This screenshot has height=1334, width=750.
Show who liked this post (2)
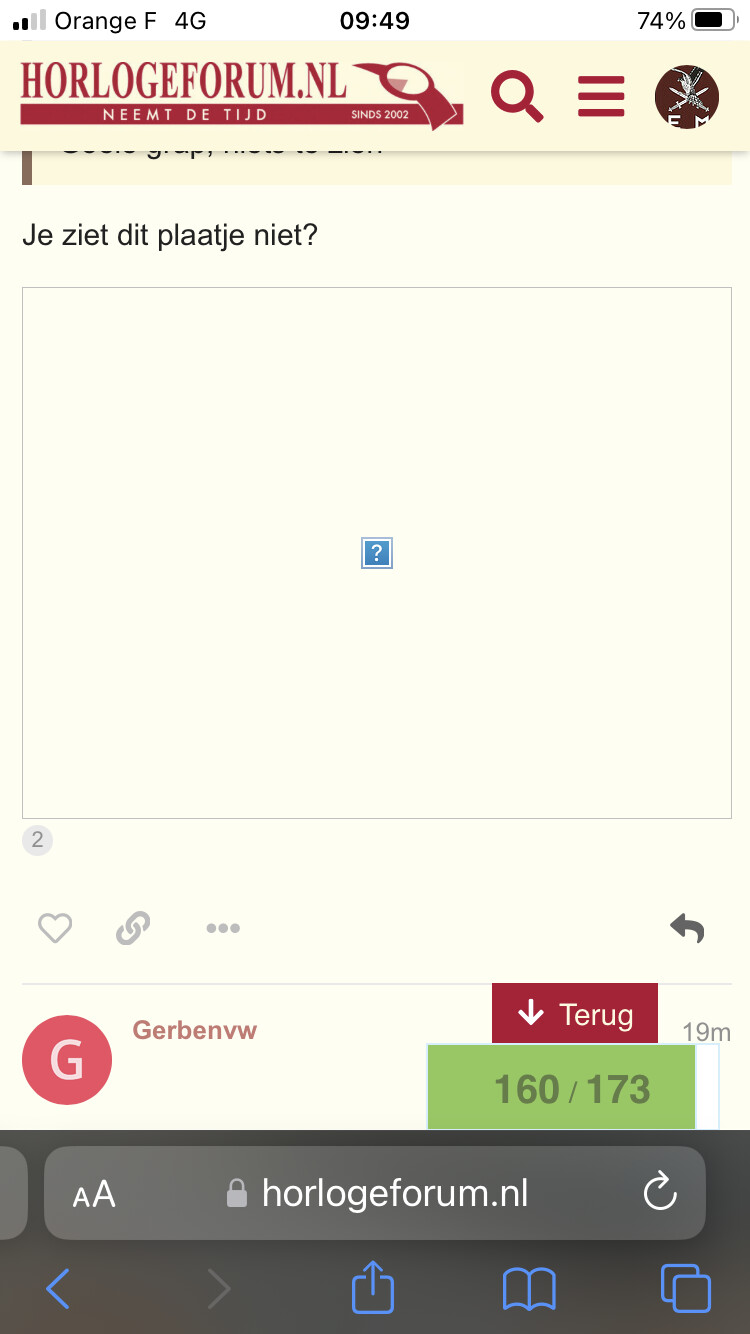coord(37,840)
